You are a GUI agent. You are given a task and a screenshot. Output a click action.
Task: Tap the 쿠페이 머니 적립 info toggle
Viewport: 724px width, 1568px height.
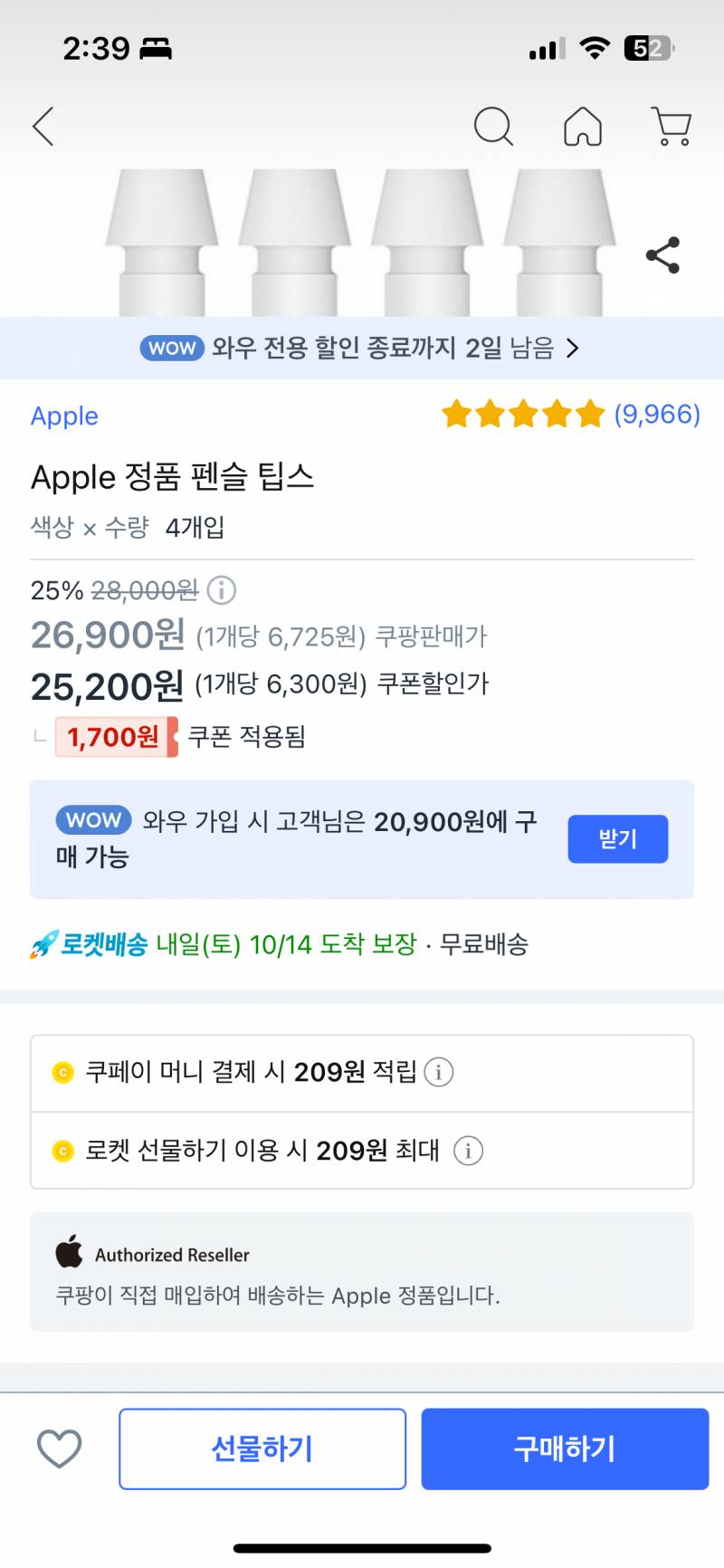click(x=438, y=1072)
